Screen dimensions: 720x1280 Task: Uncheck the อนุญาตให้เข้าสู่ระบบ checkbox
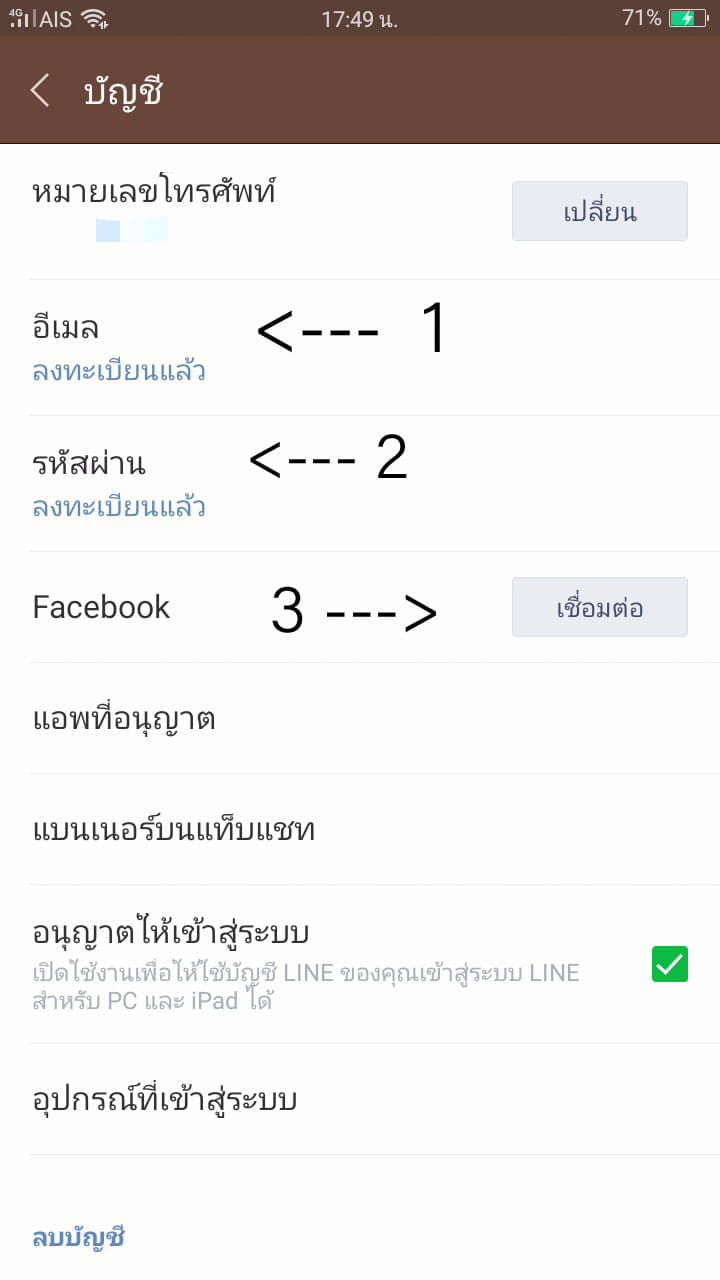tap(669, 964)
